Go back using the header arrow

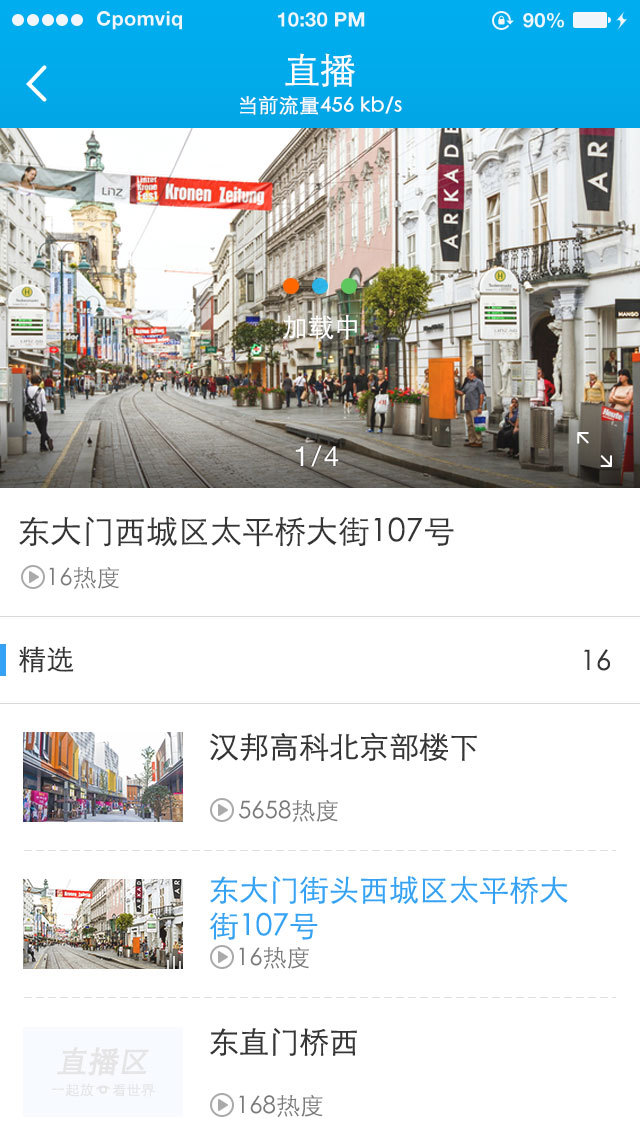[x=37, y=84]
